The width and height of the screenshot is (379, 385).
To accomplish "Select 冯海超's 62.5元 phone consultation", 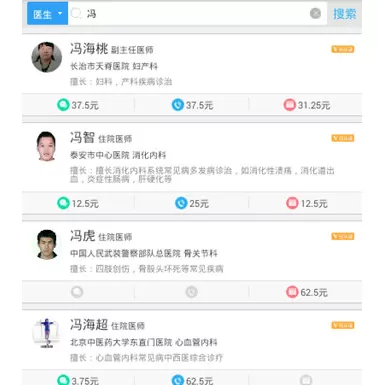I will coord(192,379).
